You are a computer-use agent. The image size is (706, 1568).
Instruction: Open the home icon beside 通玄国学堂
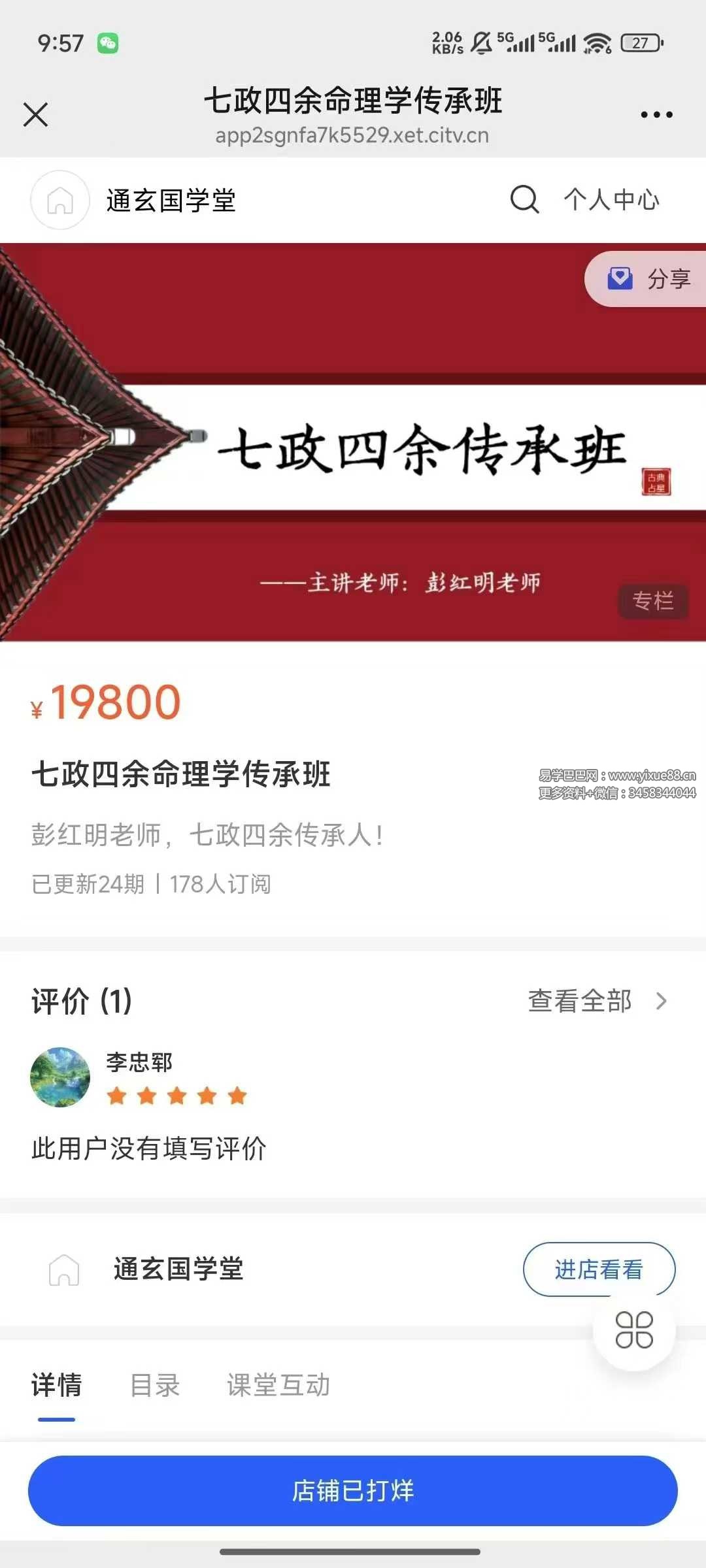click(x=59, y=200)
